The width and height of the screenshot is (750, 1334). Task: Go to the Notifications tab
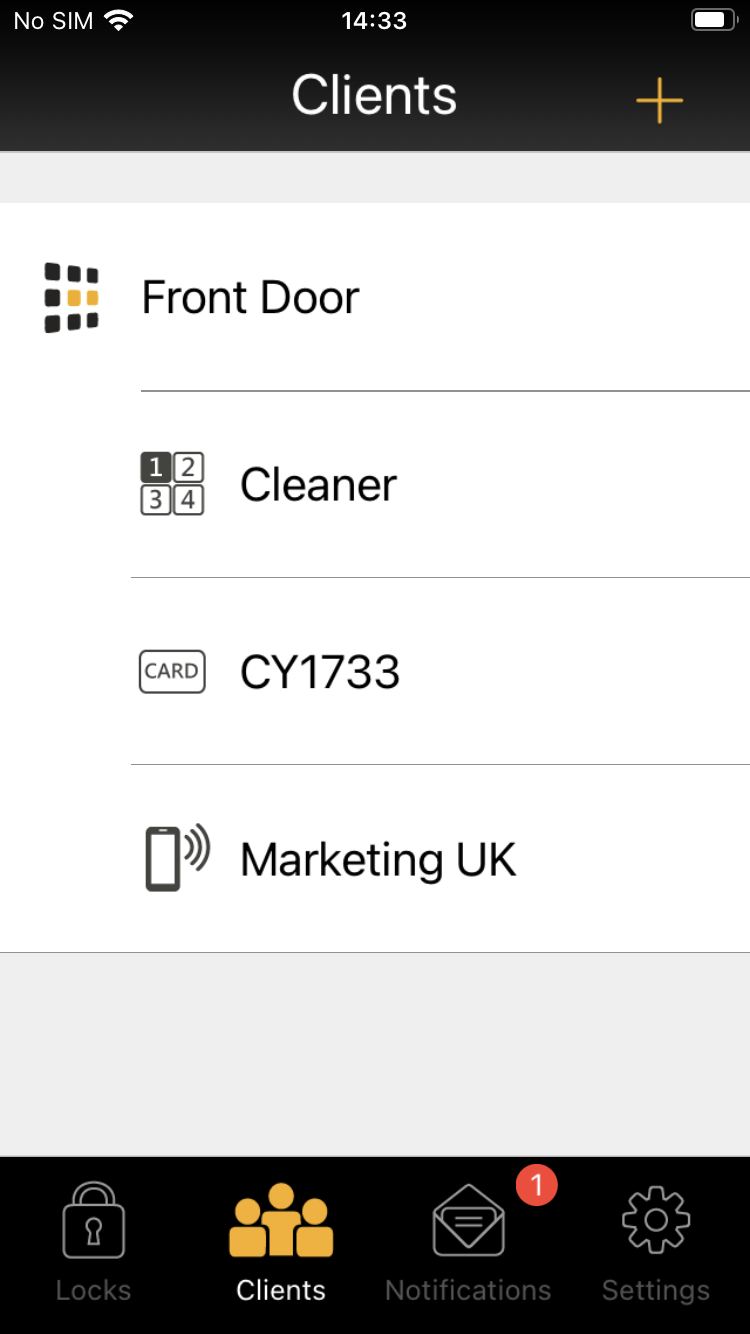(x=468, y=1244)
